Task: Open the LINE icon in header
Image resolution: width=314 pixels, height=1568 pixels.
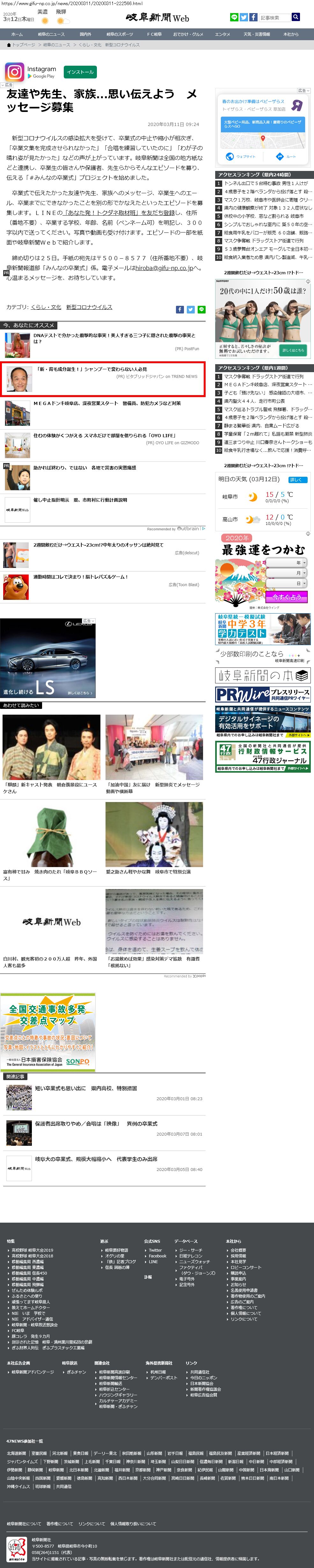Action: [234, 18]
